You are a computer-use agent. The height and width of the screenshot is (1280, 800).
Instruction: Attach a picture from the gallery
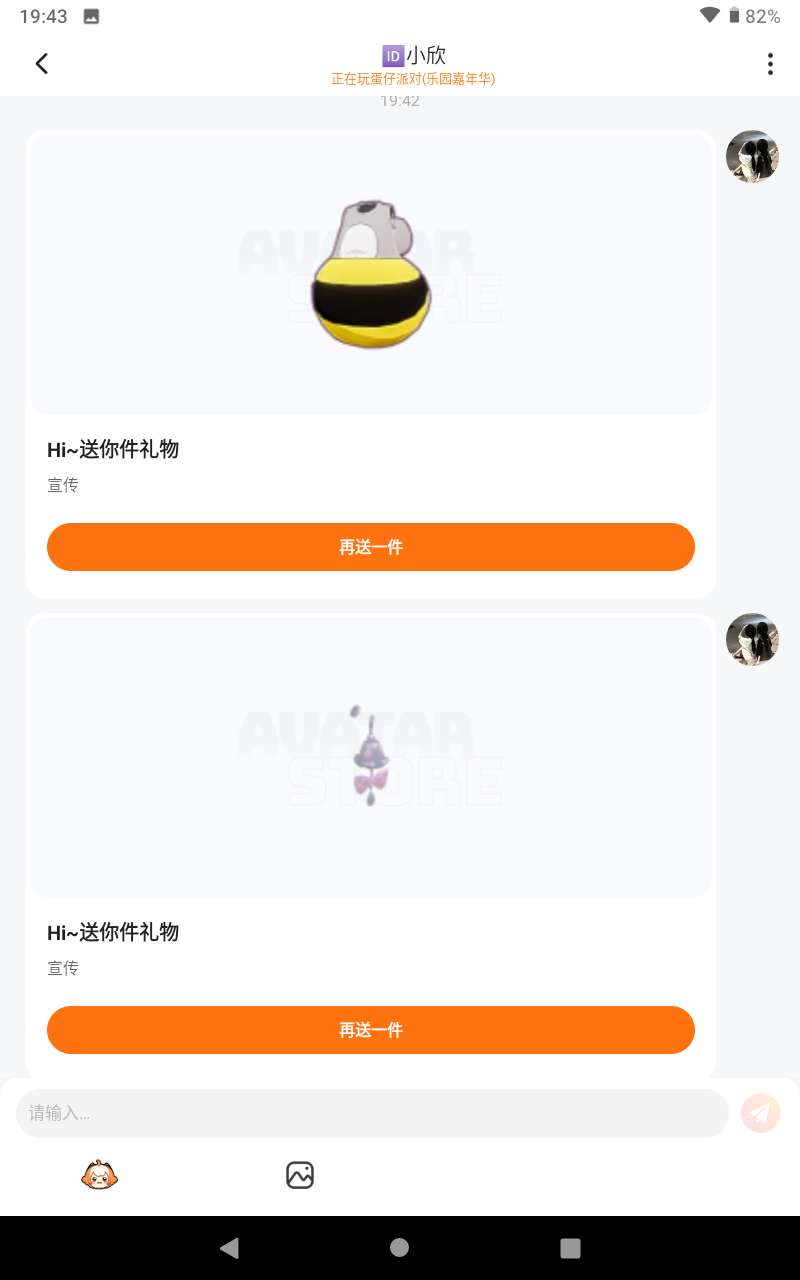(300, 1175)
